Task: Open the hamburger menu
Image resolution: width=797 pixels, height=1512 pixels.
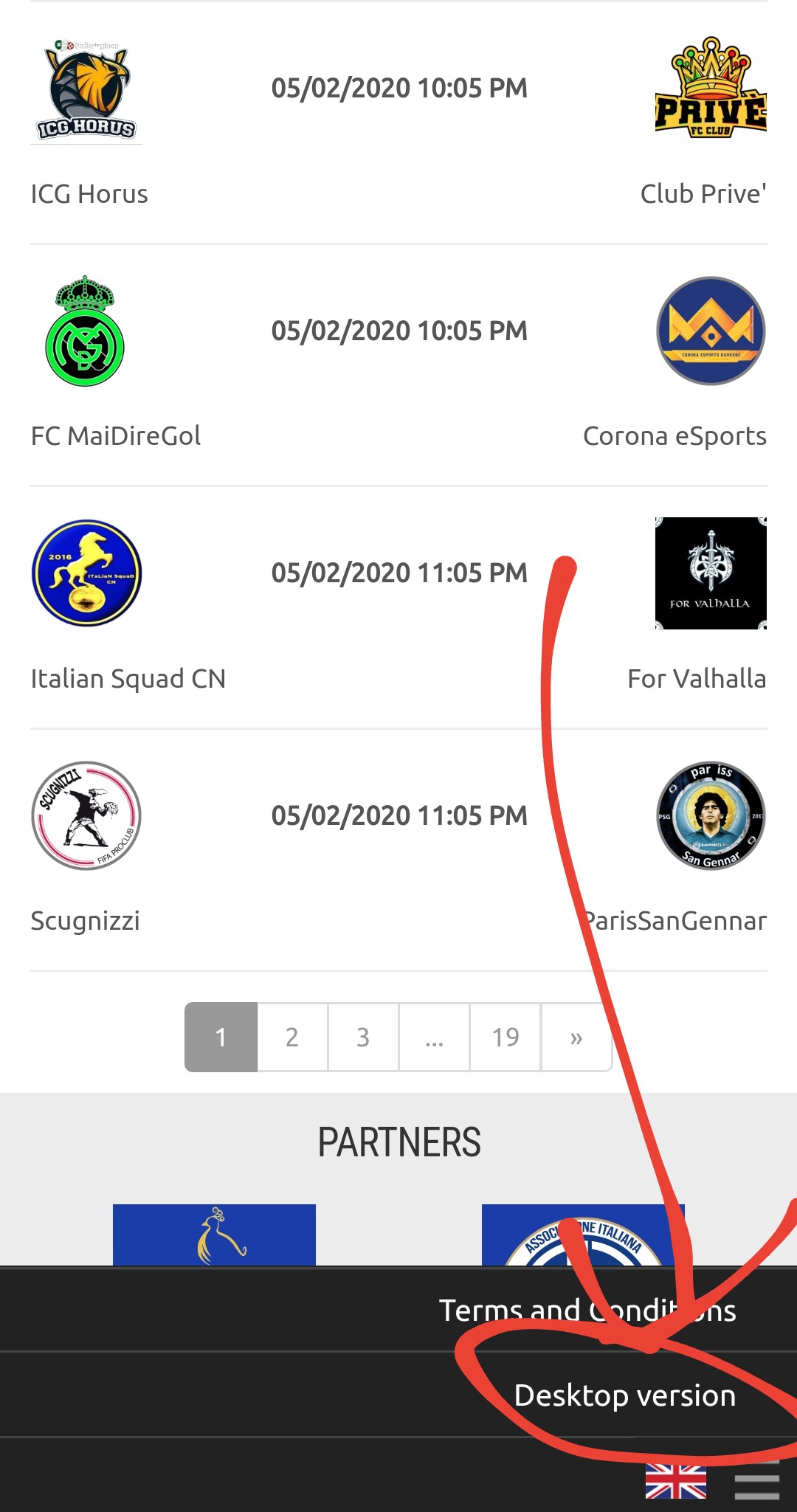Action: point(757,1481)
